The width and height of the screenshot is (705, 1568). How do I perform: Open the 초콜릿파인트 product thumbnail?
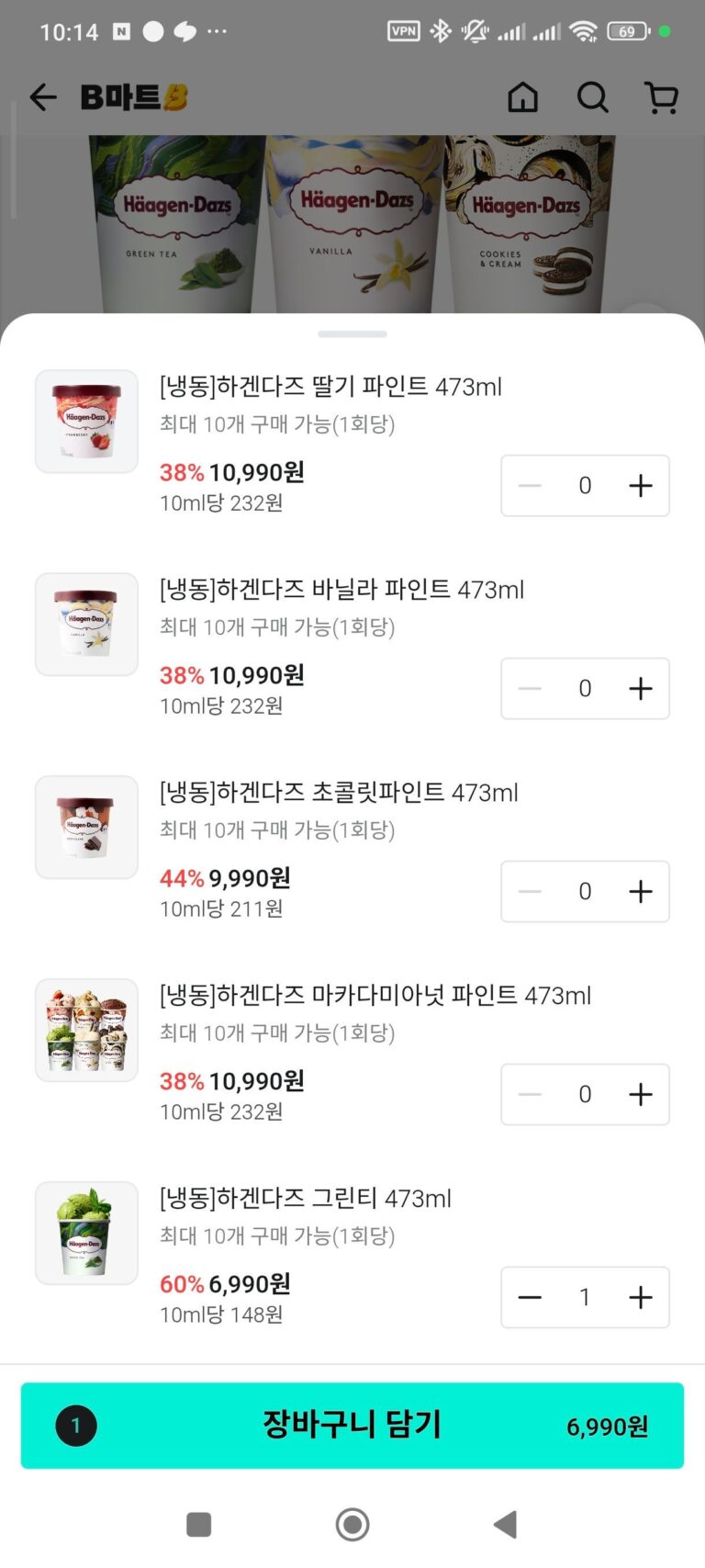click(86, 828)
